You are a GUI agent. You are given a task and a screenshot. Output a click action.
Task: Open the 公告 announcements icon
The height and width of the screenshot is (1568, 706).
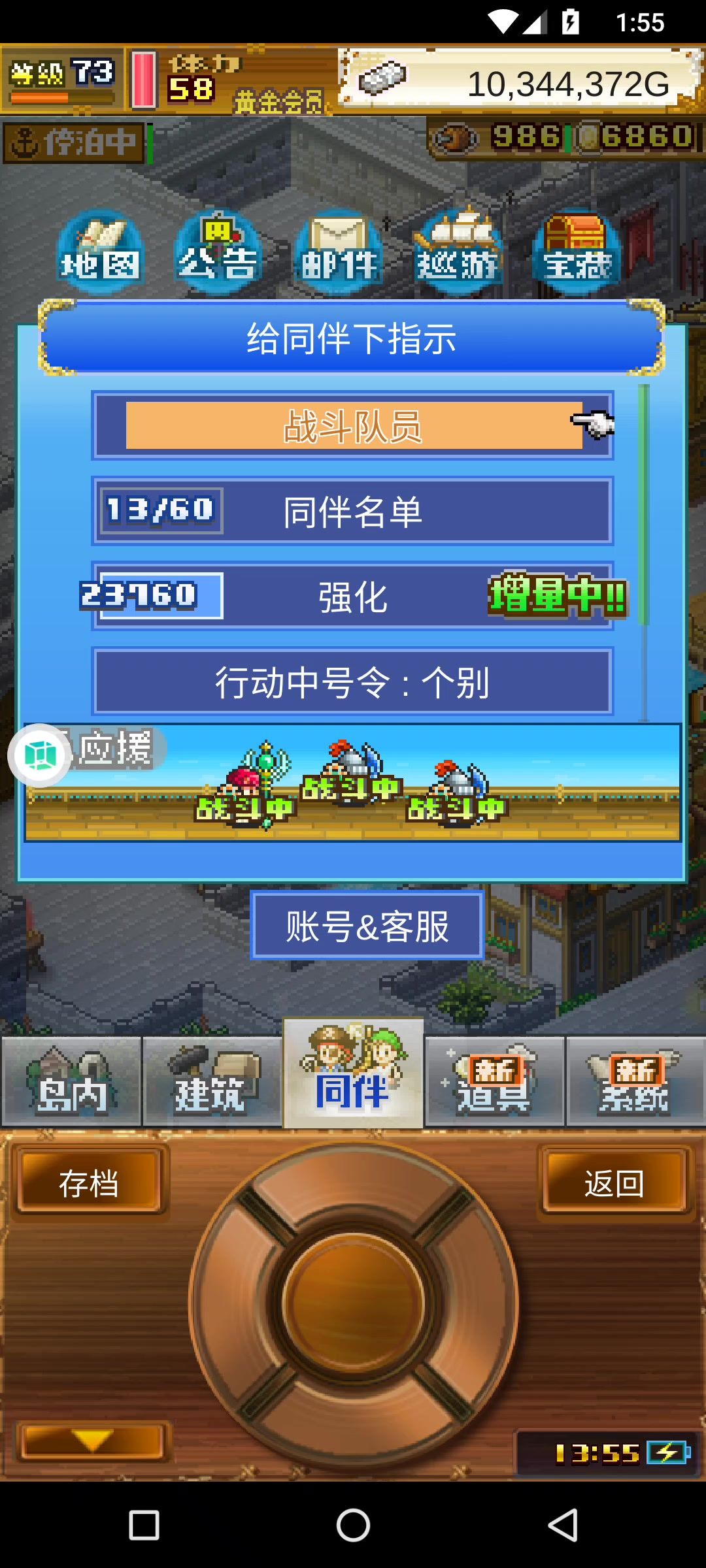218,253
